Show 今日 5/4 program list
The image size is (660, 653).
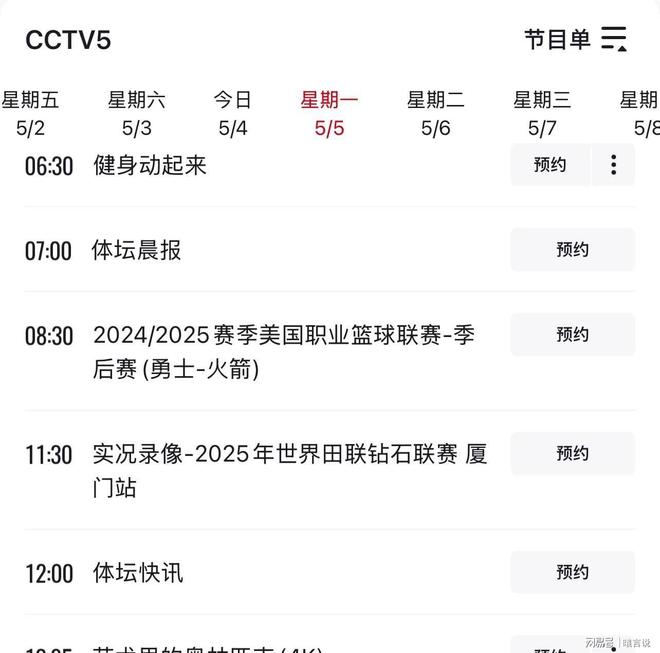pyautogui.click(x=233, y=113)
